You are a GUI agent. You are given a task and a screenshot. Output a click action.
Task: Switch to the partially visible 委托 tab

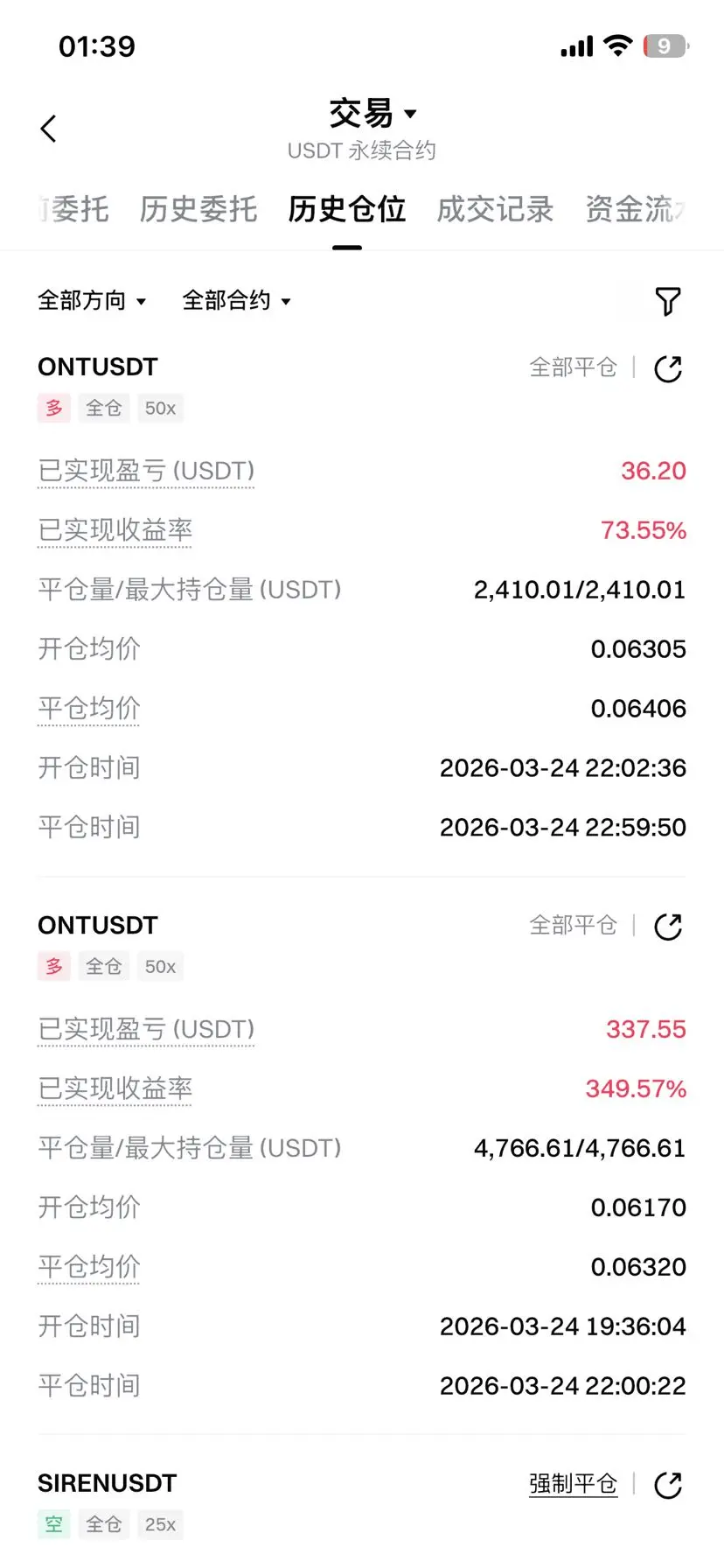77,209
